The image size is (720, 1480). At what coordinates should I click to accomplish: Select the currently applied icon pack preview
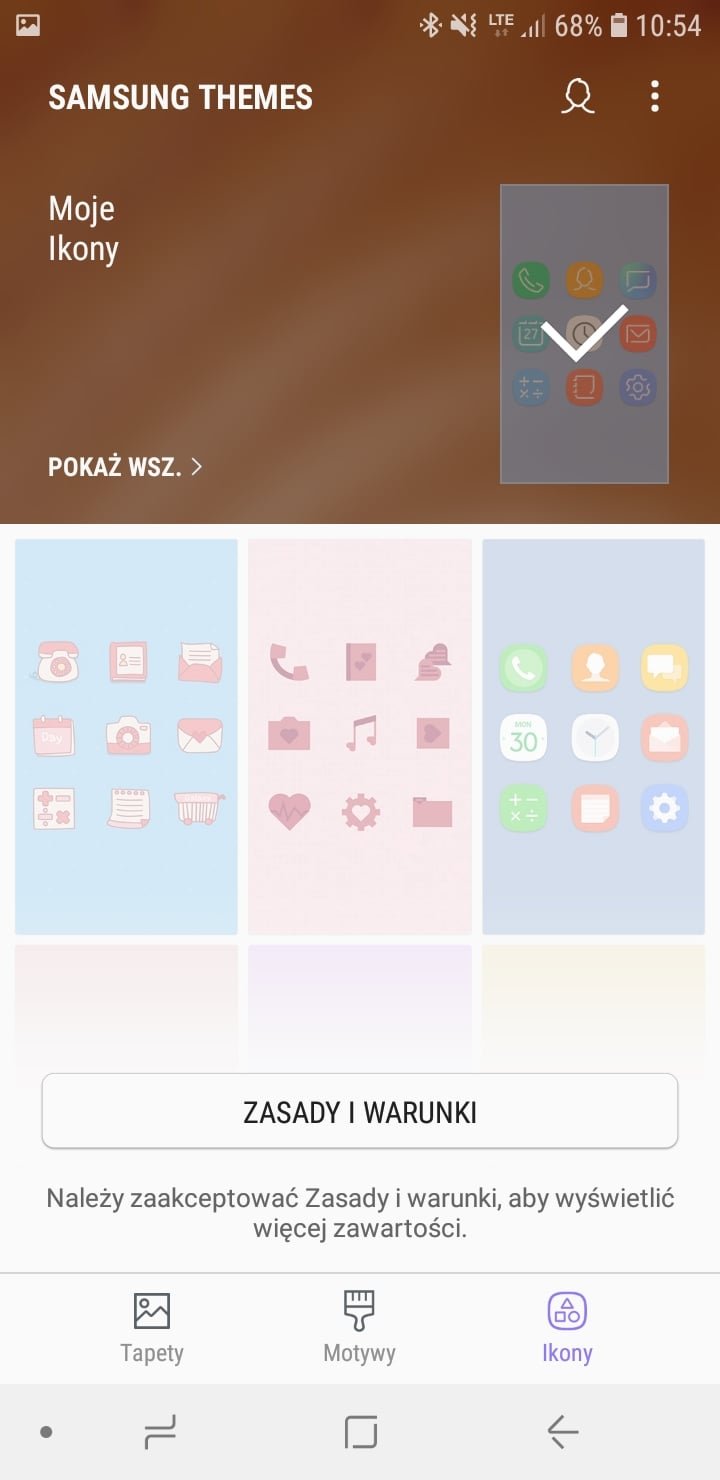point(584,334)
